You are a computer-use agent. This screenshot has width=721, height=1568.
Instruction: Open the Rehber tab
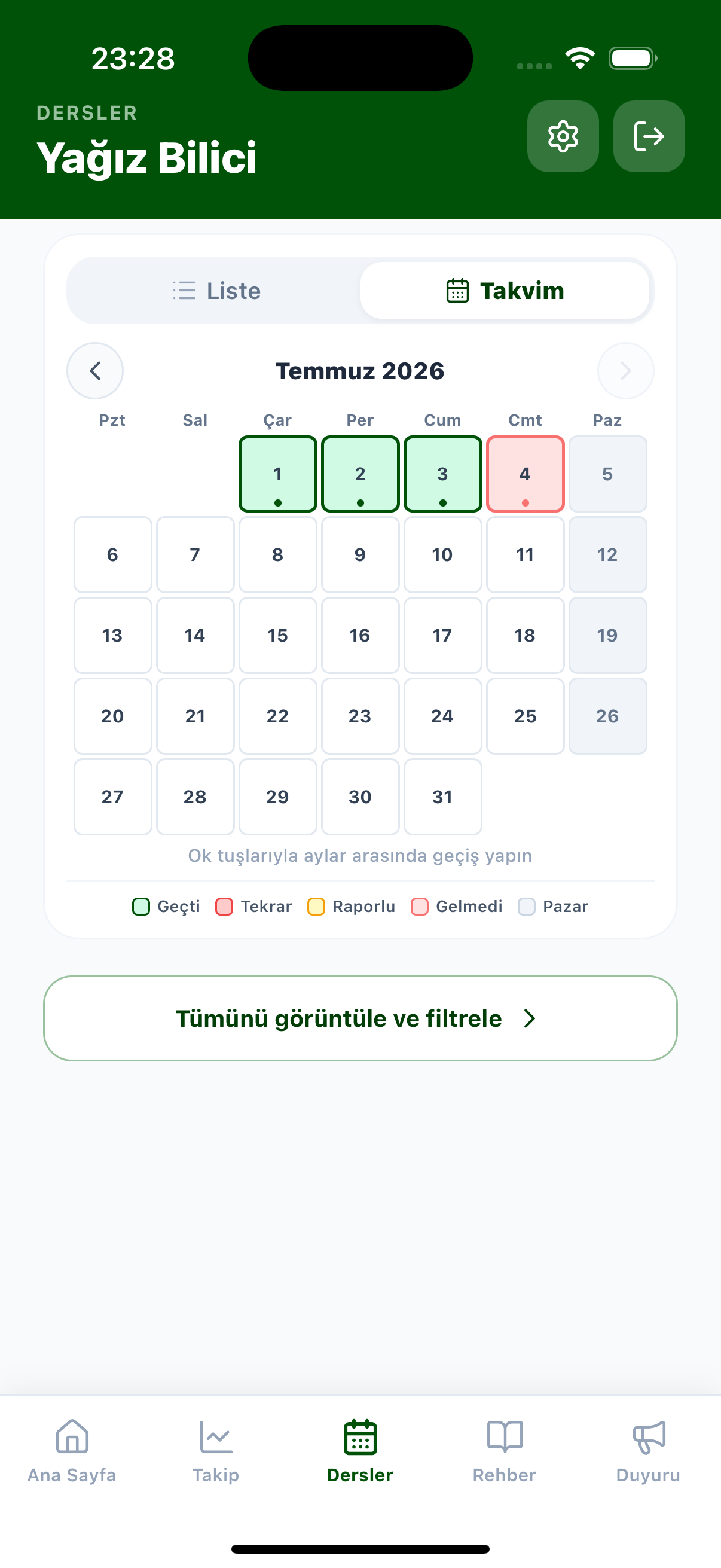click(x=505, y=1451)
